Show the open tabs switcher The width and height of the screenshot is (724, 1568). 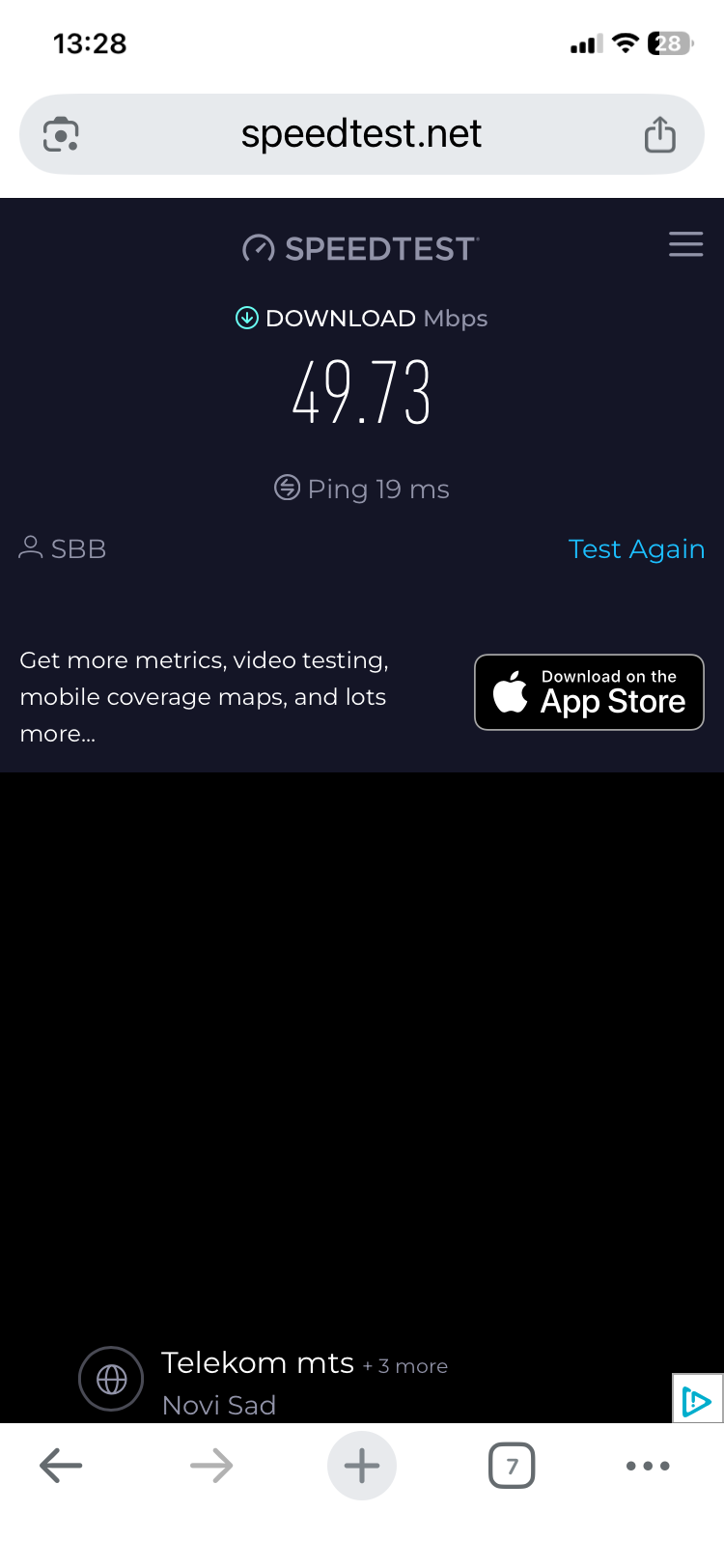[512, 1466]
